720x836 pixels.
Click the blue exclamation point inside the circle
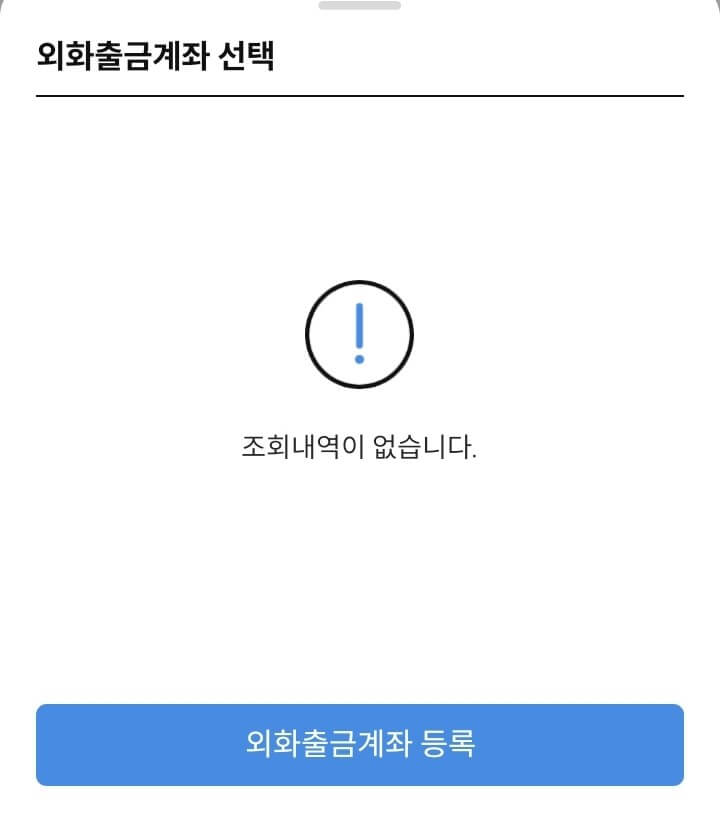click(x=360, y=334)
